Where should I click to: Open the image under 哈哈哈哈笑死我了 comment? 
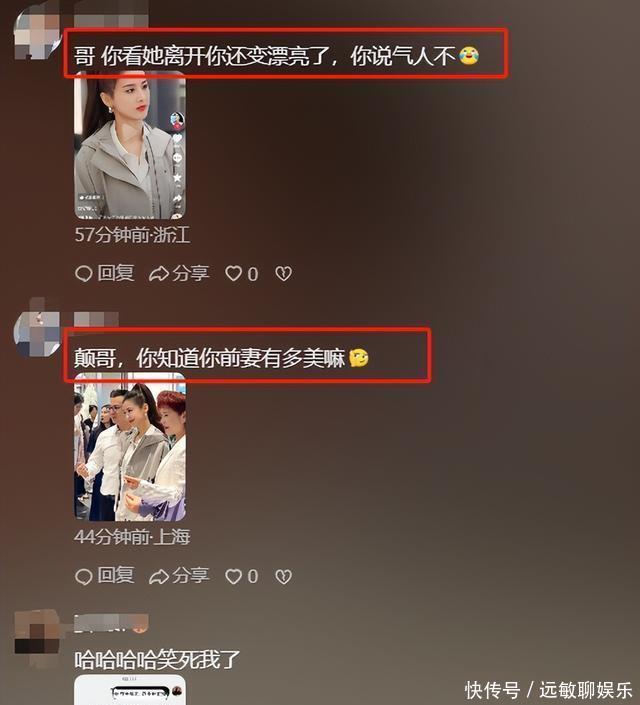pyautogui.click(x=130, y=690)
